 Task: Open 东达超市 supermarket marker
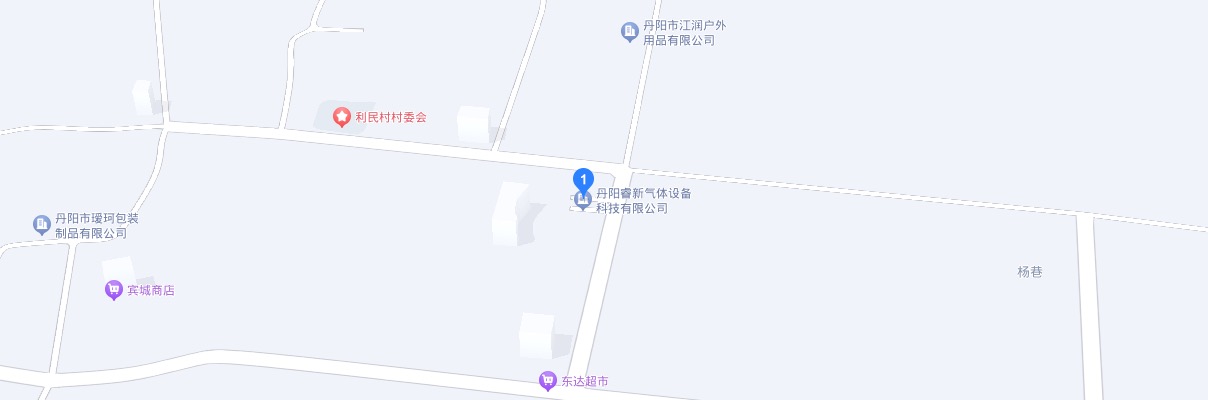pyautogui.click(x=547, y=381)
